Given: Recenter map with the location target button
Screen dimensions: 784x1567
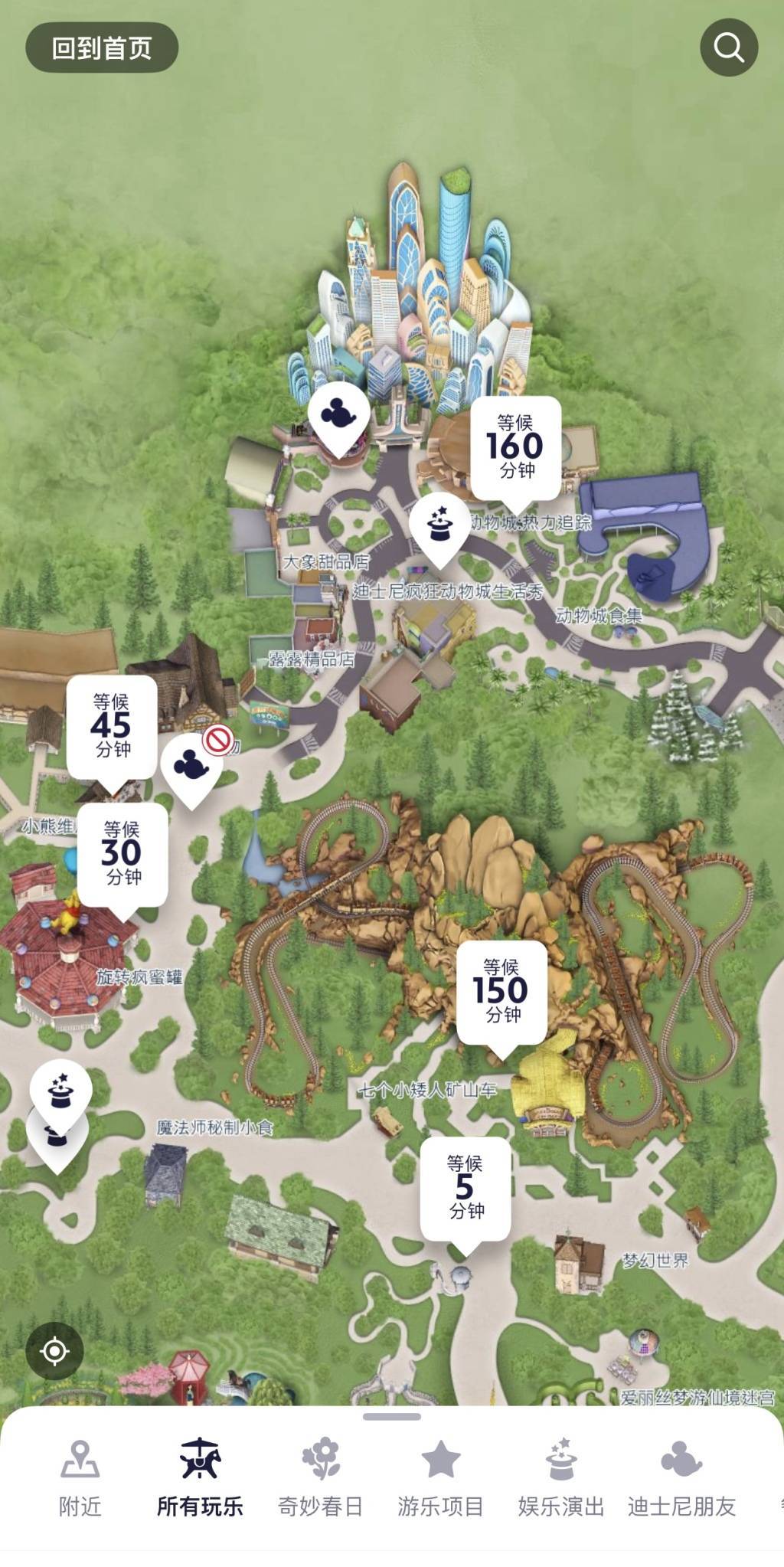Looking at the screenshot, I should pos(54,1351).
